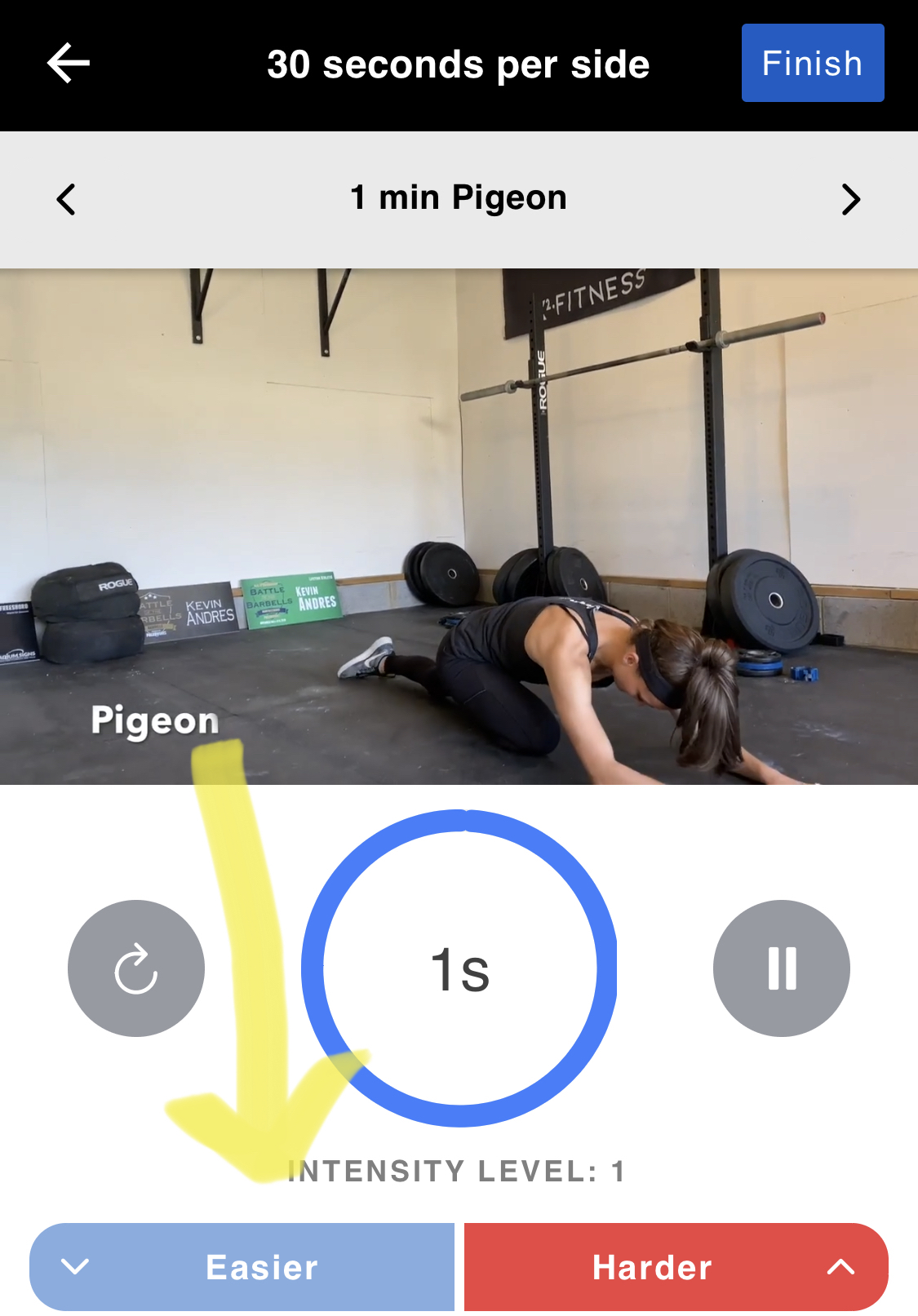This screenshot has width=918, height=1316.
Task: Skip to the next exercise
Action: click(850, 199)
